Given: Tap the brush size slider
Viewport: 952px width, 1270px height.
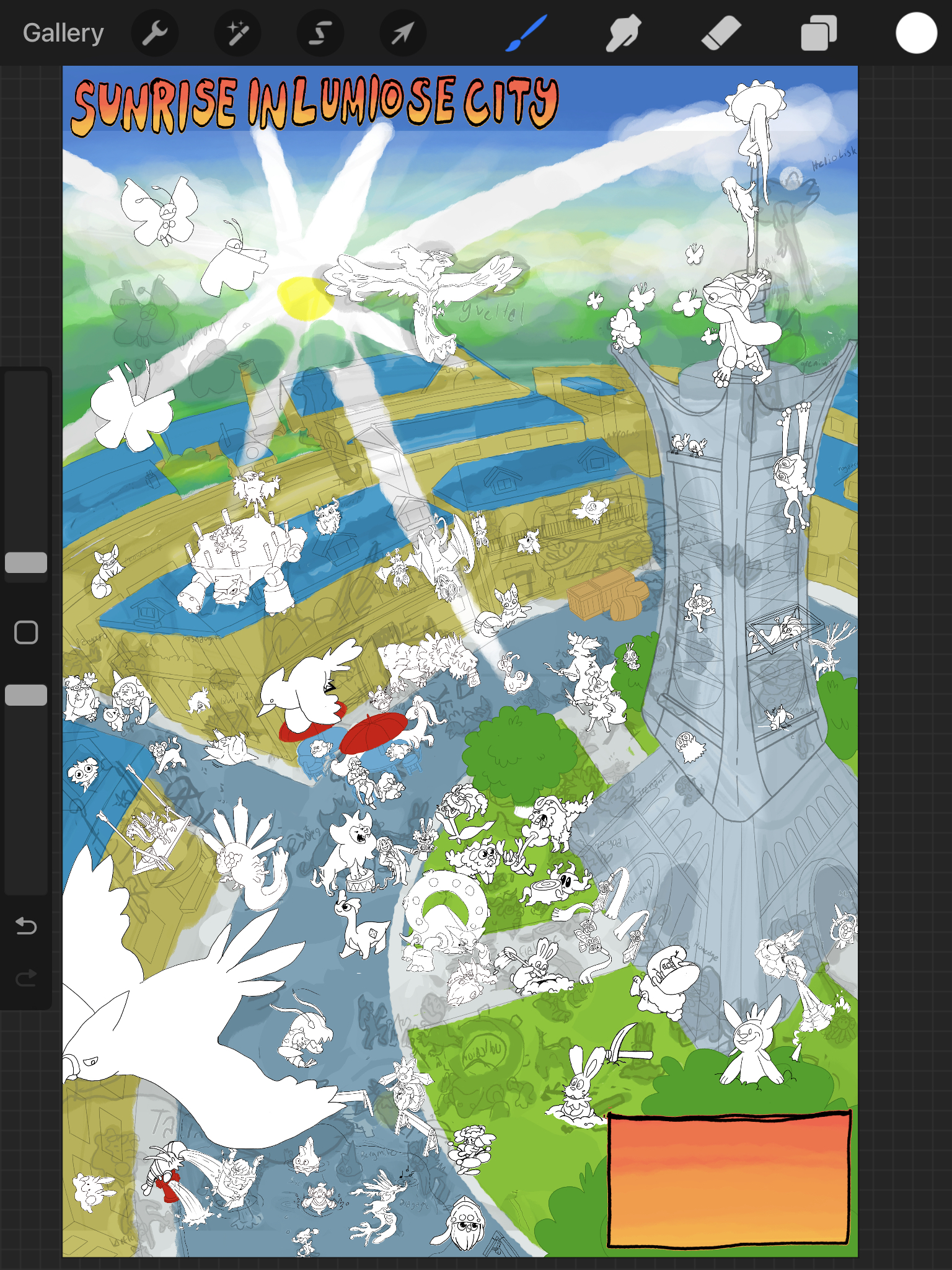Looking at the screenshot, I should tap(26, 562).
